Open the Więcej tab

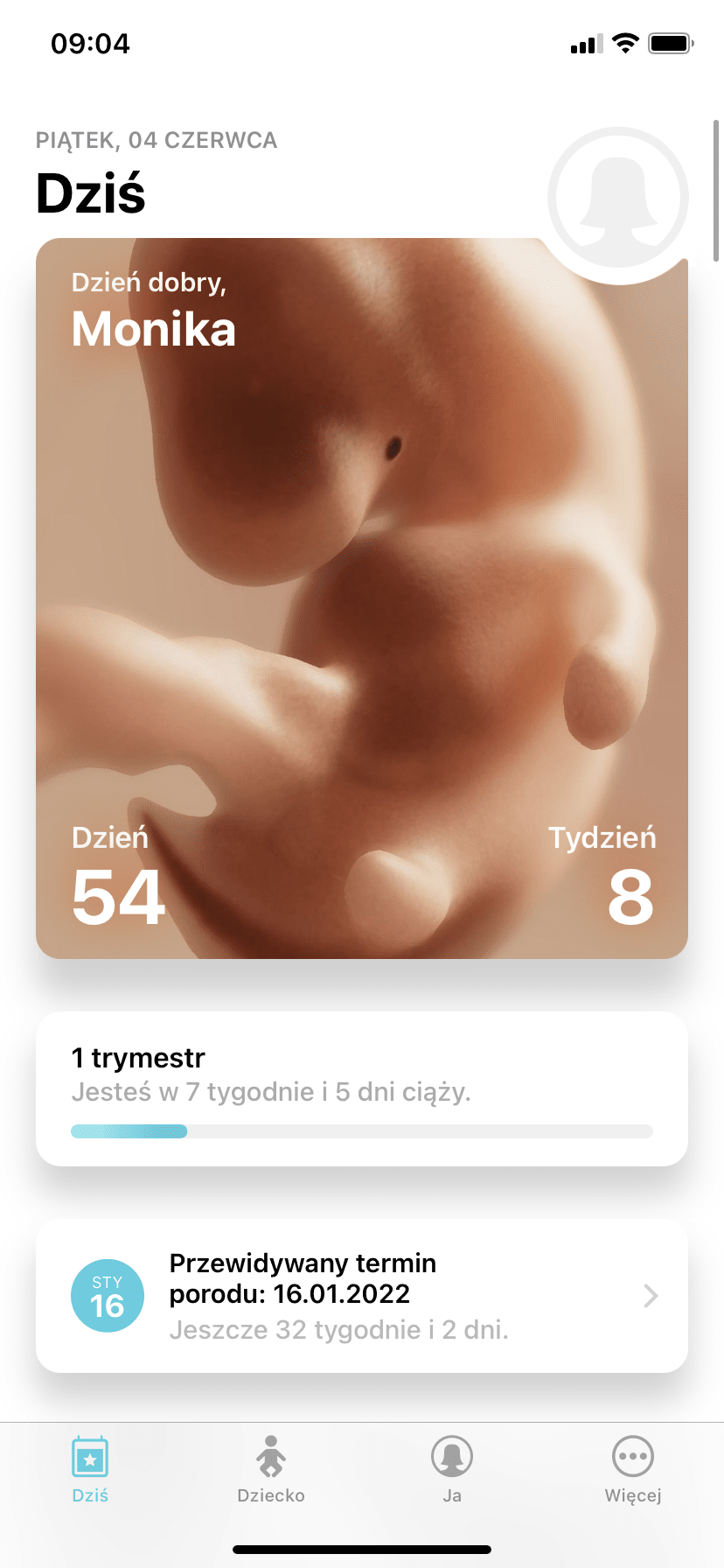point(633,1470)
